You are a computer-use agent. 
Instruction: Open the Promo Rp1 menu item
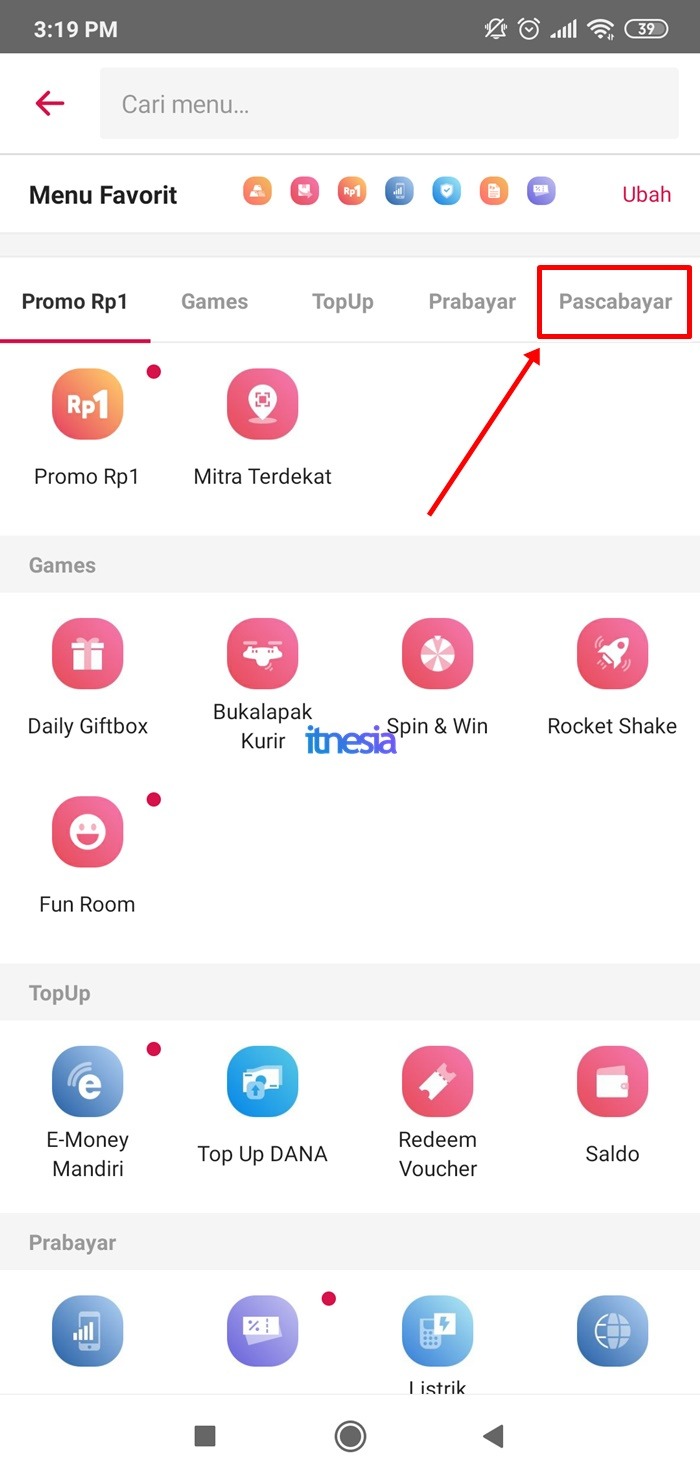coord(87,405)
